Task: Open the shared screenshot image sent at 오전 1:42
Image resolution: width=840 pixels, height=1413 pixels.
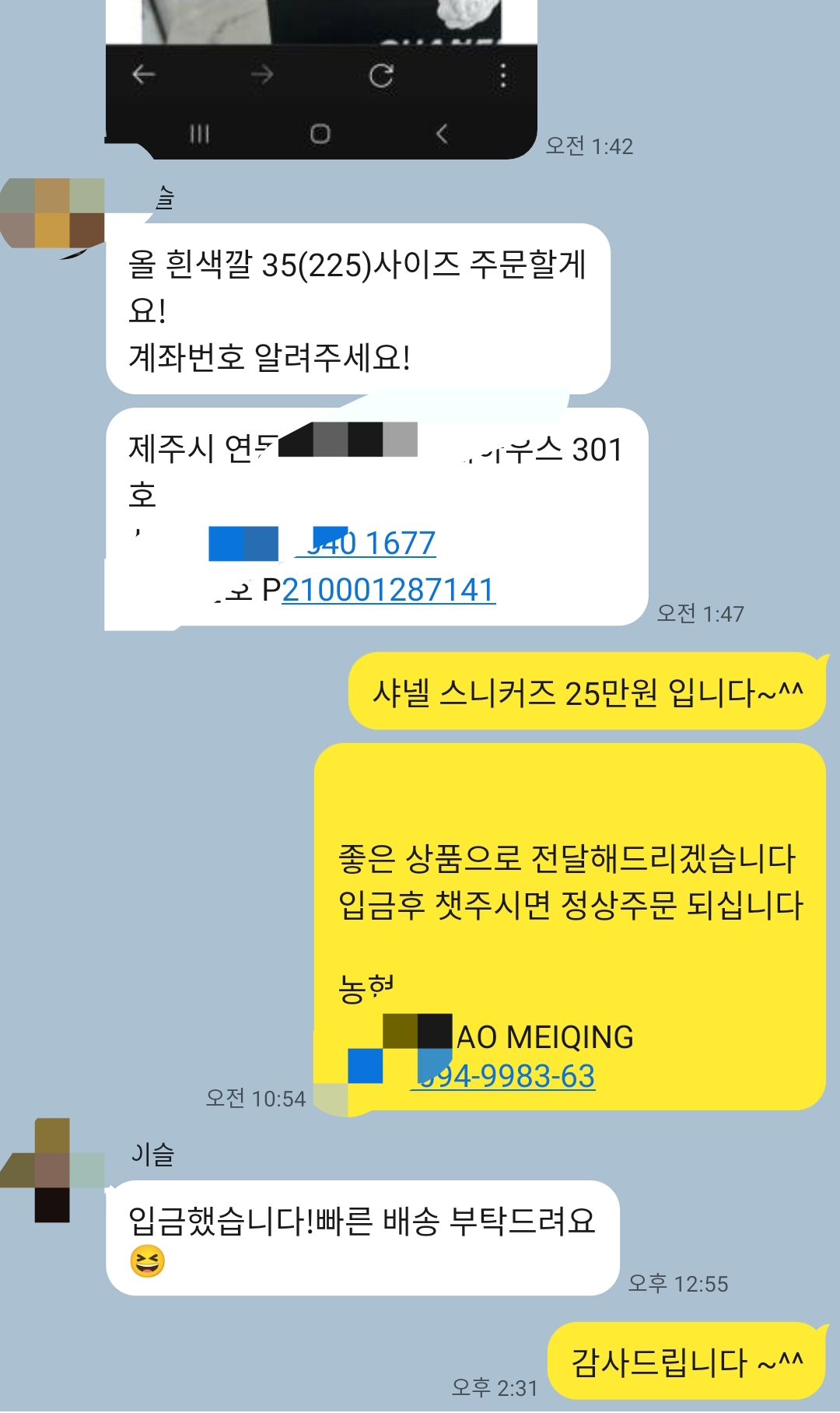Action: click(x=320, y=78)
